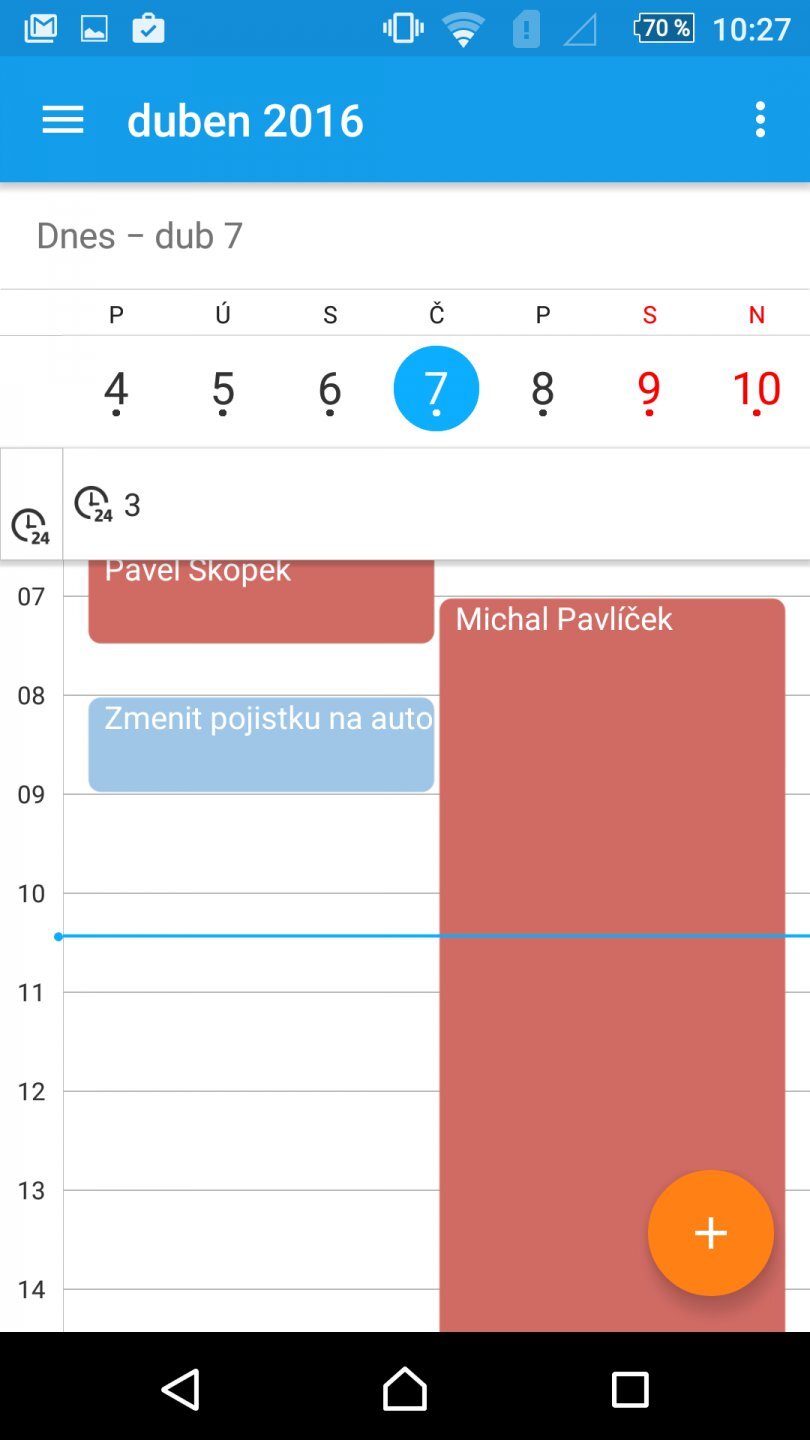Open recent apps from navigation bar
810x1440 pixels.
[629, 1389]
